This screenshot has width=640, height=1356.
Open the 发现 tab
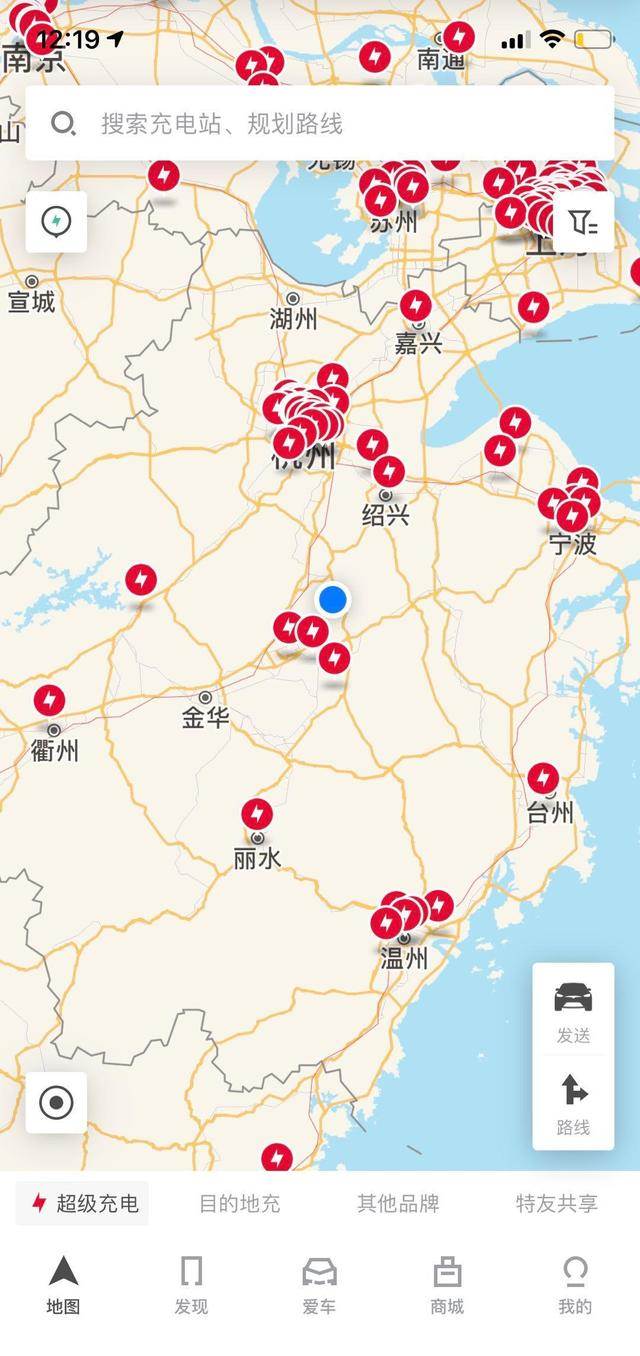[191, 1285]
